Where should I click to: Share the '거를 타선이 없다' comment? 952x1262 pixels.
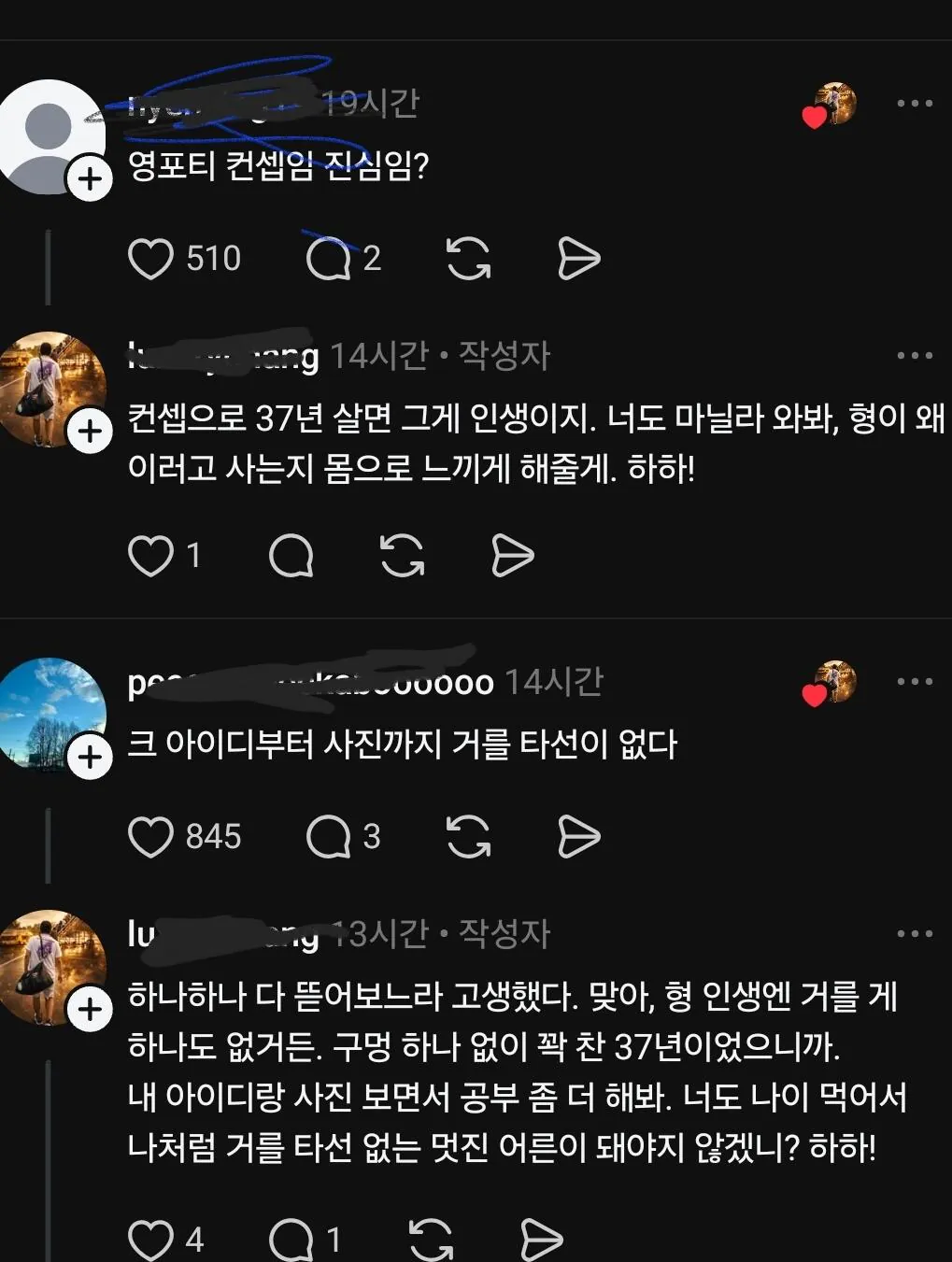[x=578, y=836]
